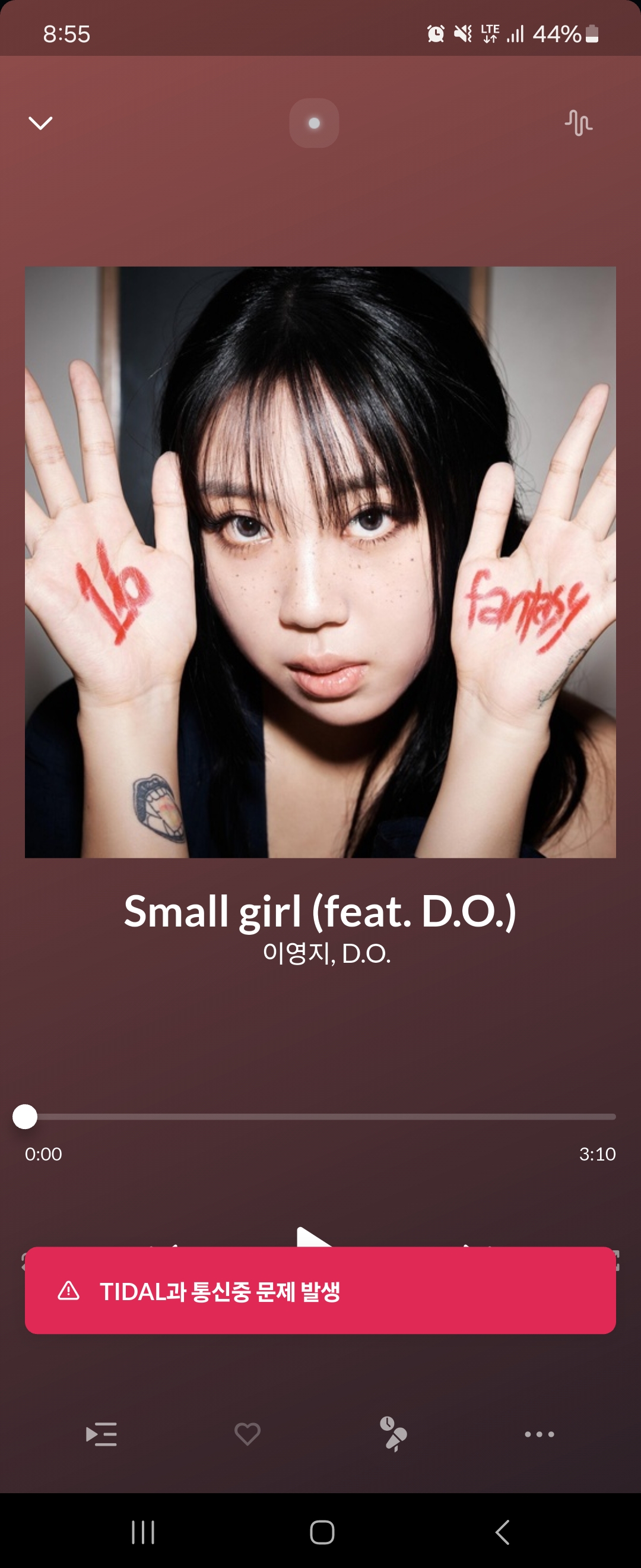
Task: Tap the signal quality dot button
Action: (314, 123)
